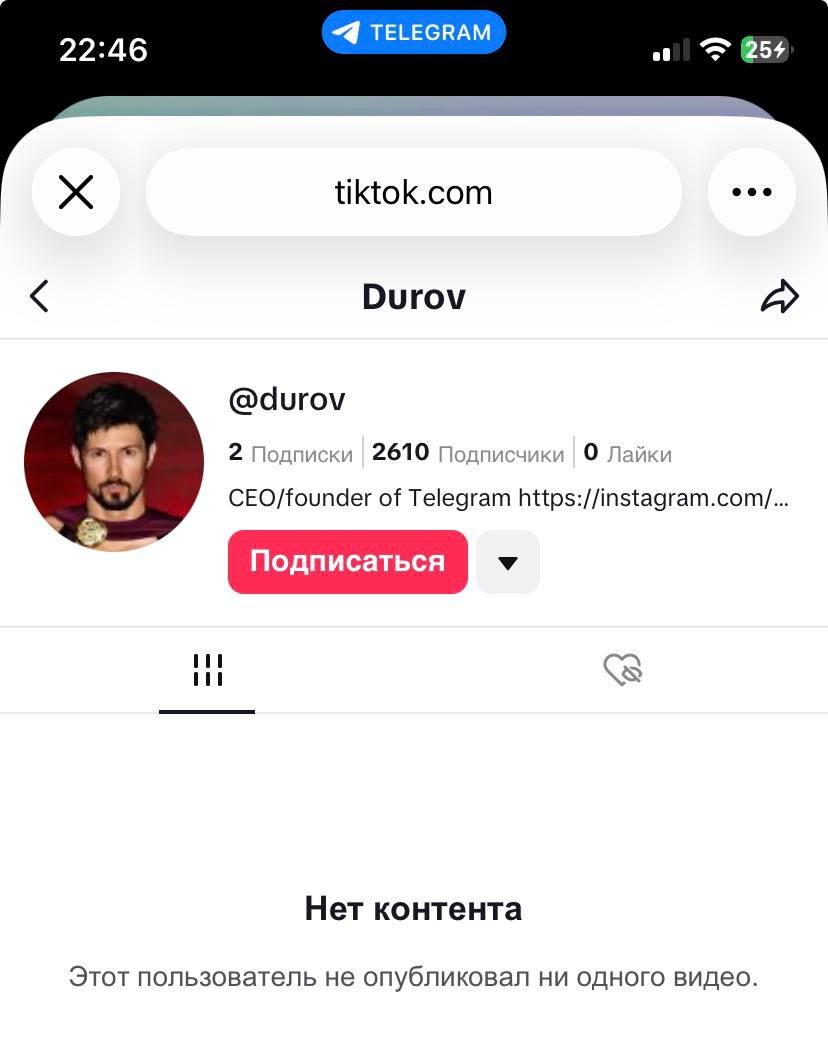828x1051 pixels.
Task: Open browser options via the three-dots icon
Action: tap(752, 192)
